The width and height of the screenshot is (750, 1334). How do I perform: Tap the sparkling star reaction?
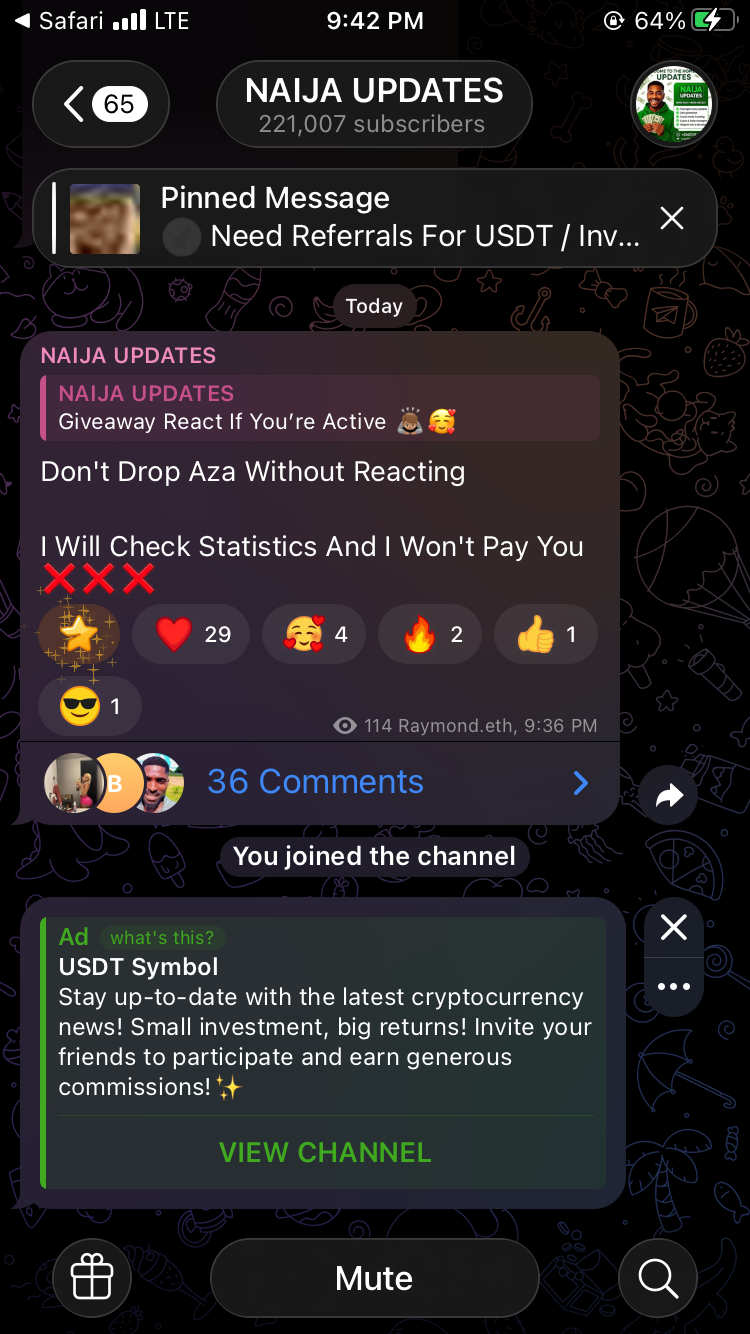[x=78, y=634]
